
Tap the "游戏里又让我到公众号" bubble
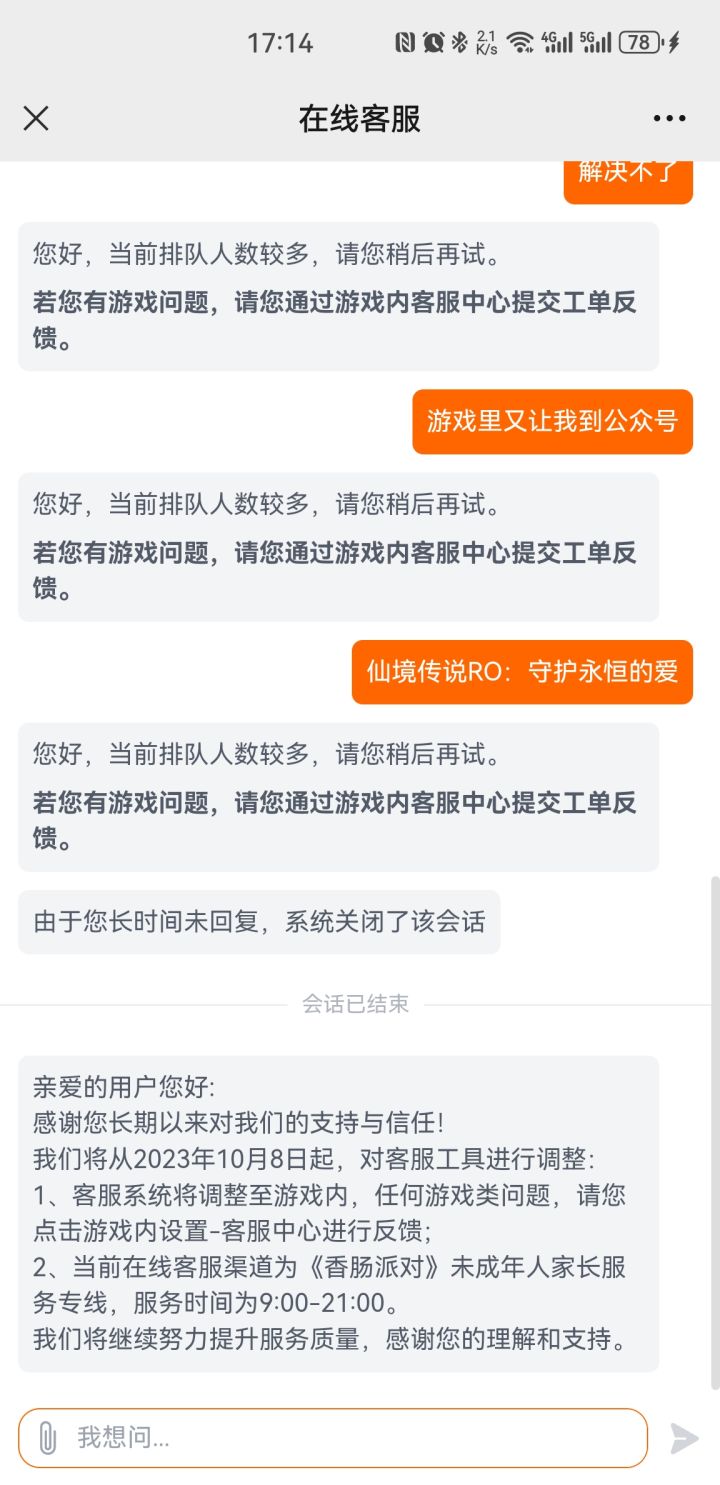click(554, 421)
